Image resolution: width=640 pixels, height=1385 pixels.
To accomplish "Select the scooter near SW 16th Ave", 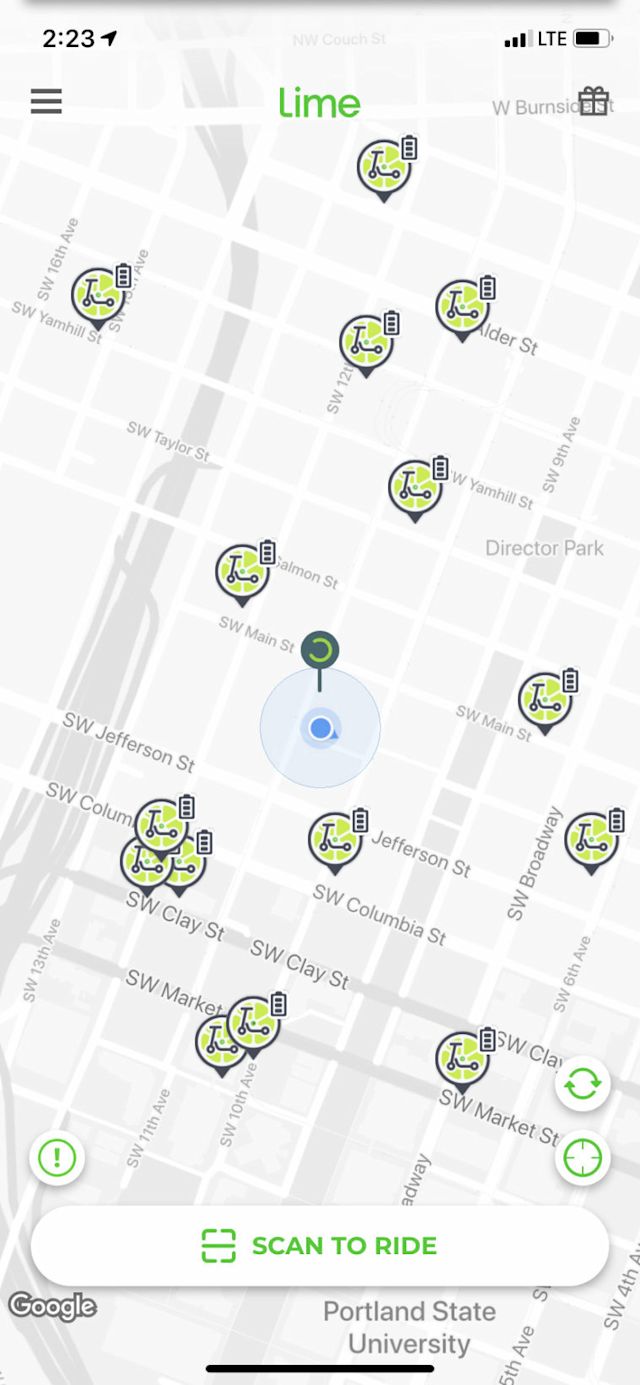I will [x=98, y=296].
